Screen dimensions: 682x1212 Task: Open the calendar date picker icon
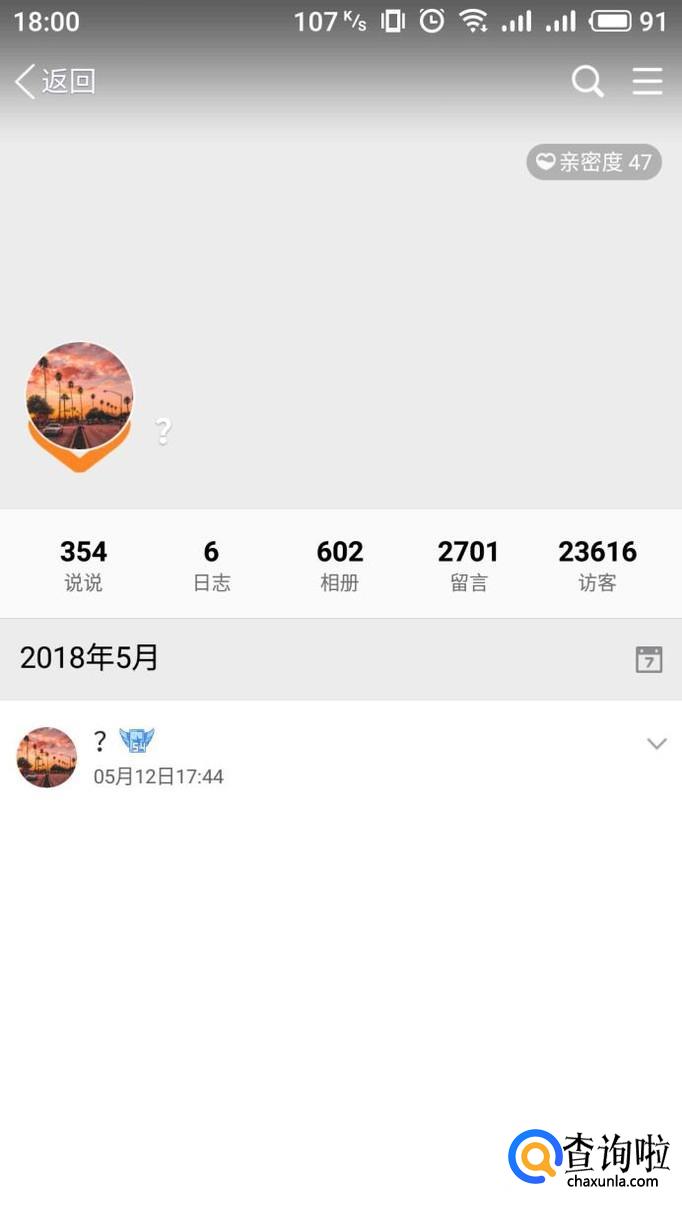click(x=649, y=659)
